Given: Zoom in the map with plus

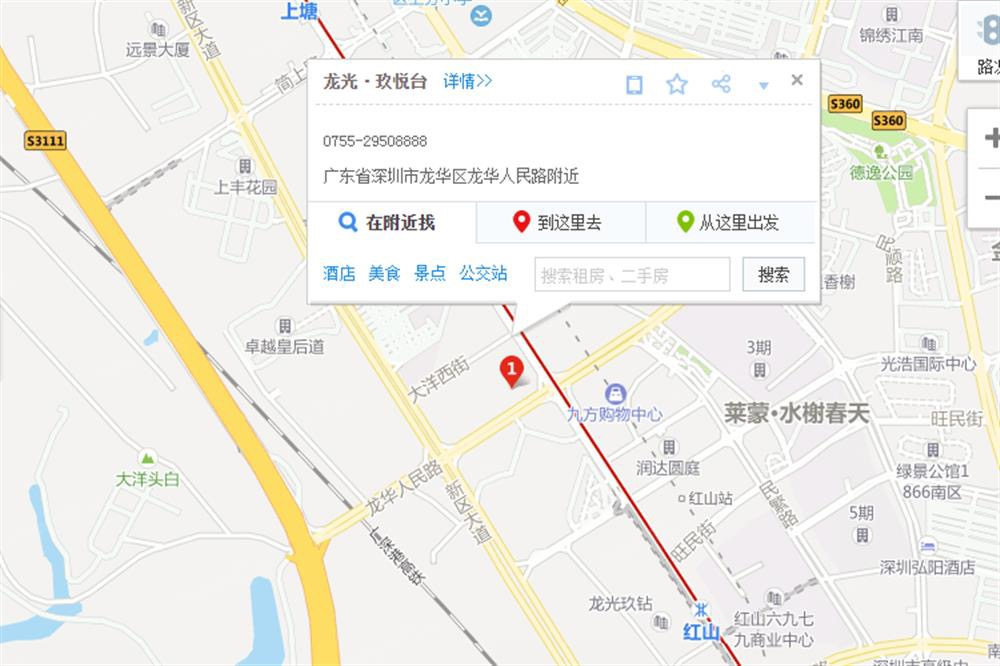Looking at the screenshot, I should point(990,138).
